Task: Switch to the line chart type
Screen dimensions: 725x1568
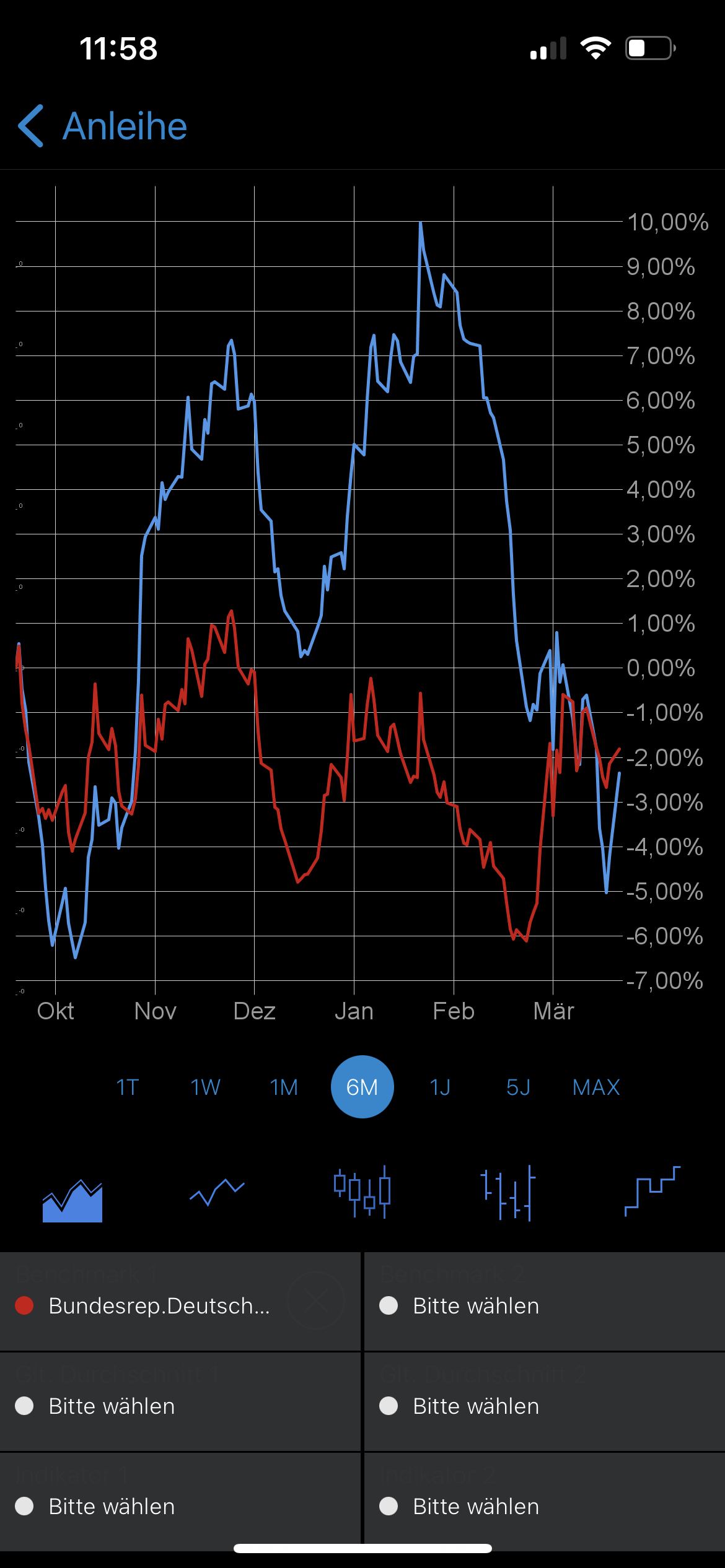Action: coord(217,1192)
